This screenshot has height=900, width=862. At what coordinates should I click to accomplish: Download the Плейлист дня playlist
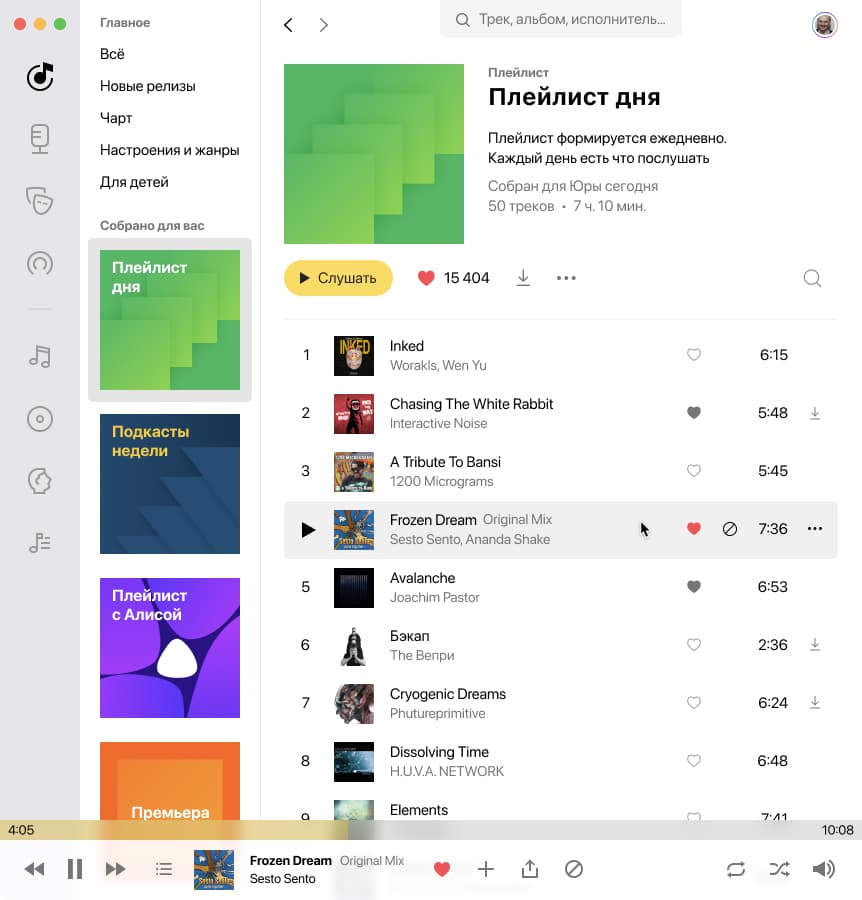coord(523,278)
